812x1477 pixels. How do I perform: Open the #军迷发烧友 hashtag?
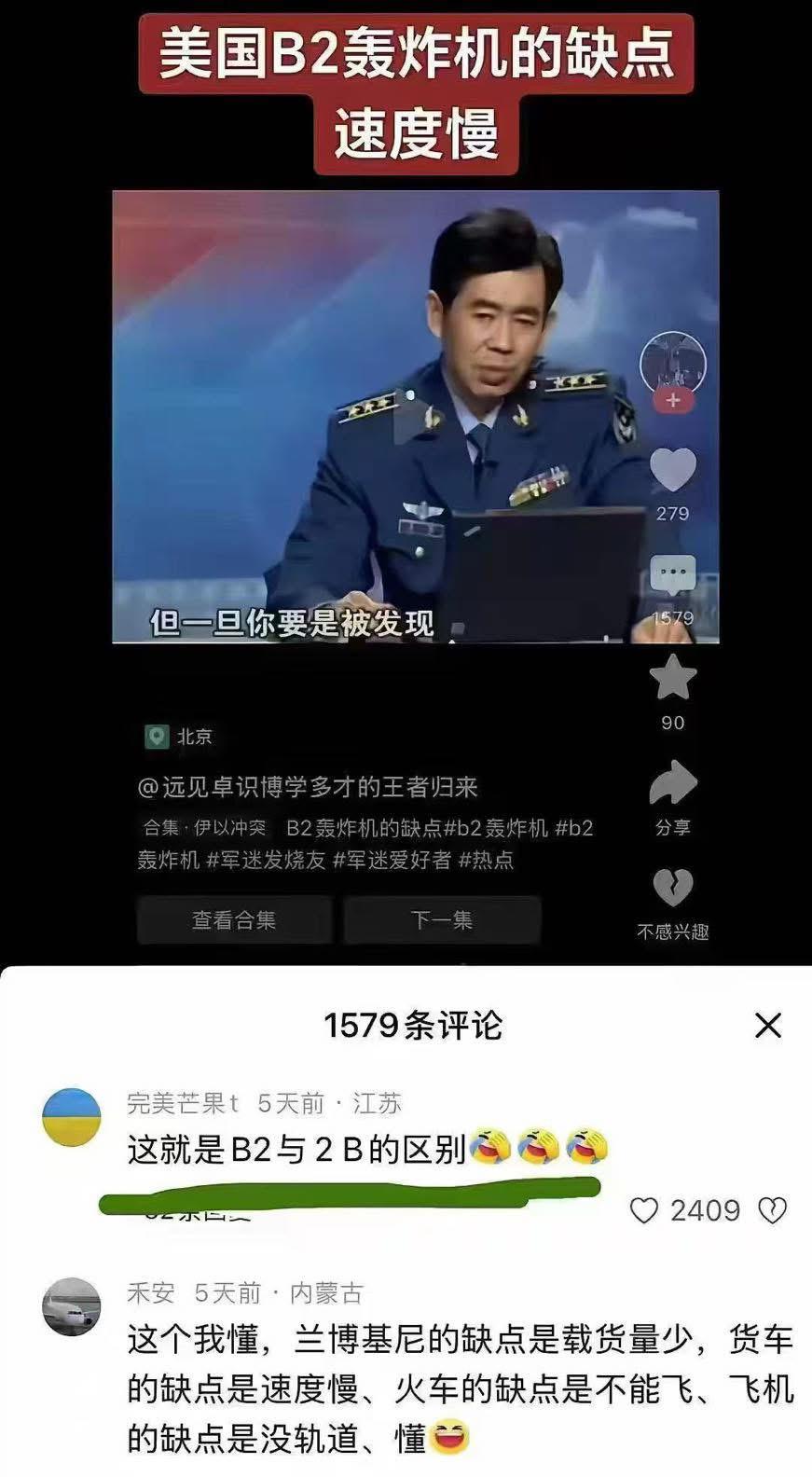266,860
